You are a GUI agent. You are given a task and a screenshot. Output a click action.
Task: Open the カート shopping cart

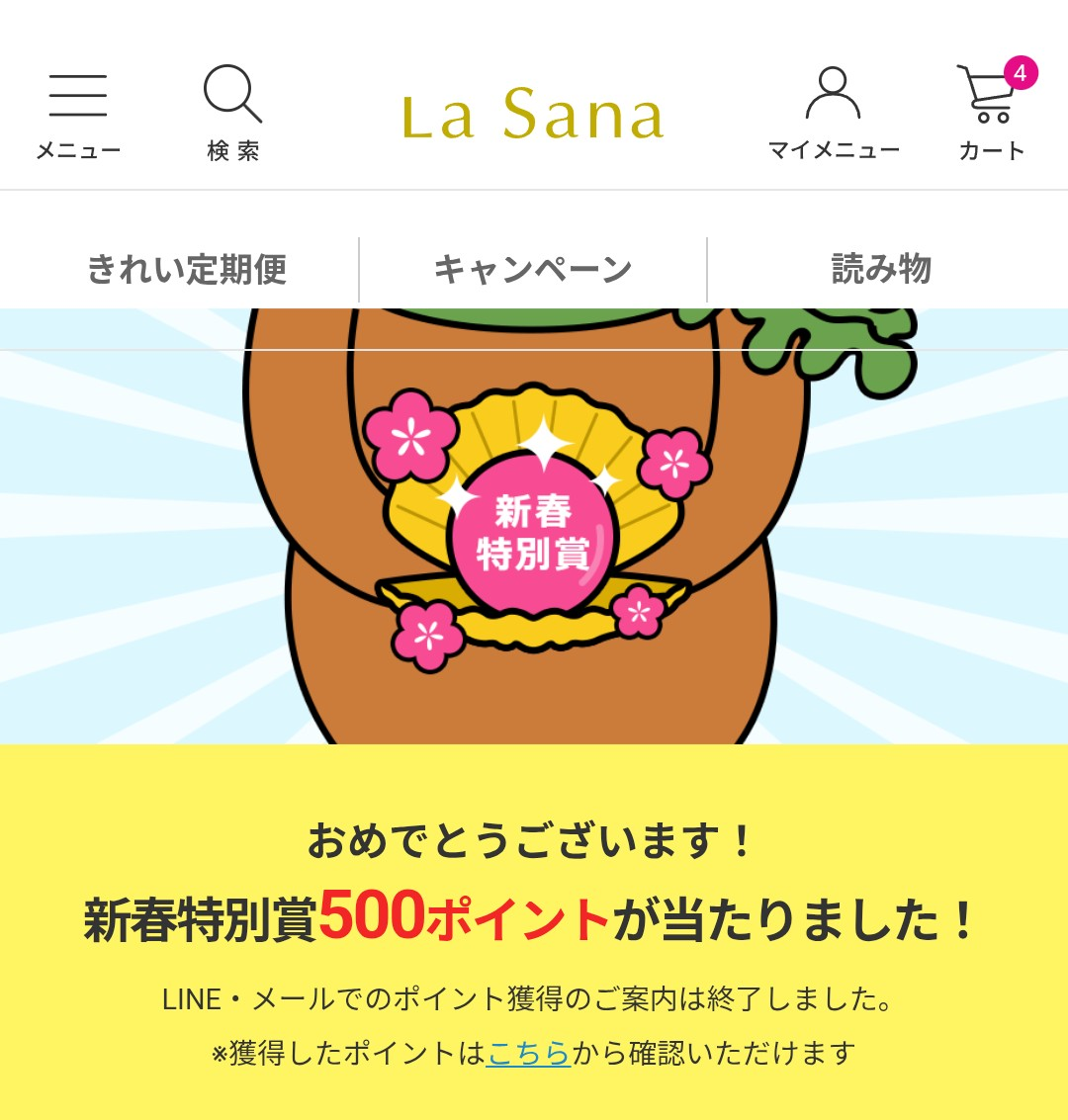pos(991,112)
